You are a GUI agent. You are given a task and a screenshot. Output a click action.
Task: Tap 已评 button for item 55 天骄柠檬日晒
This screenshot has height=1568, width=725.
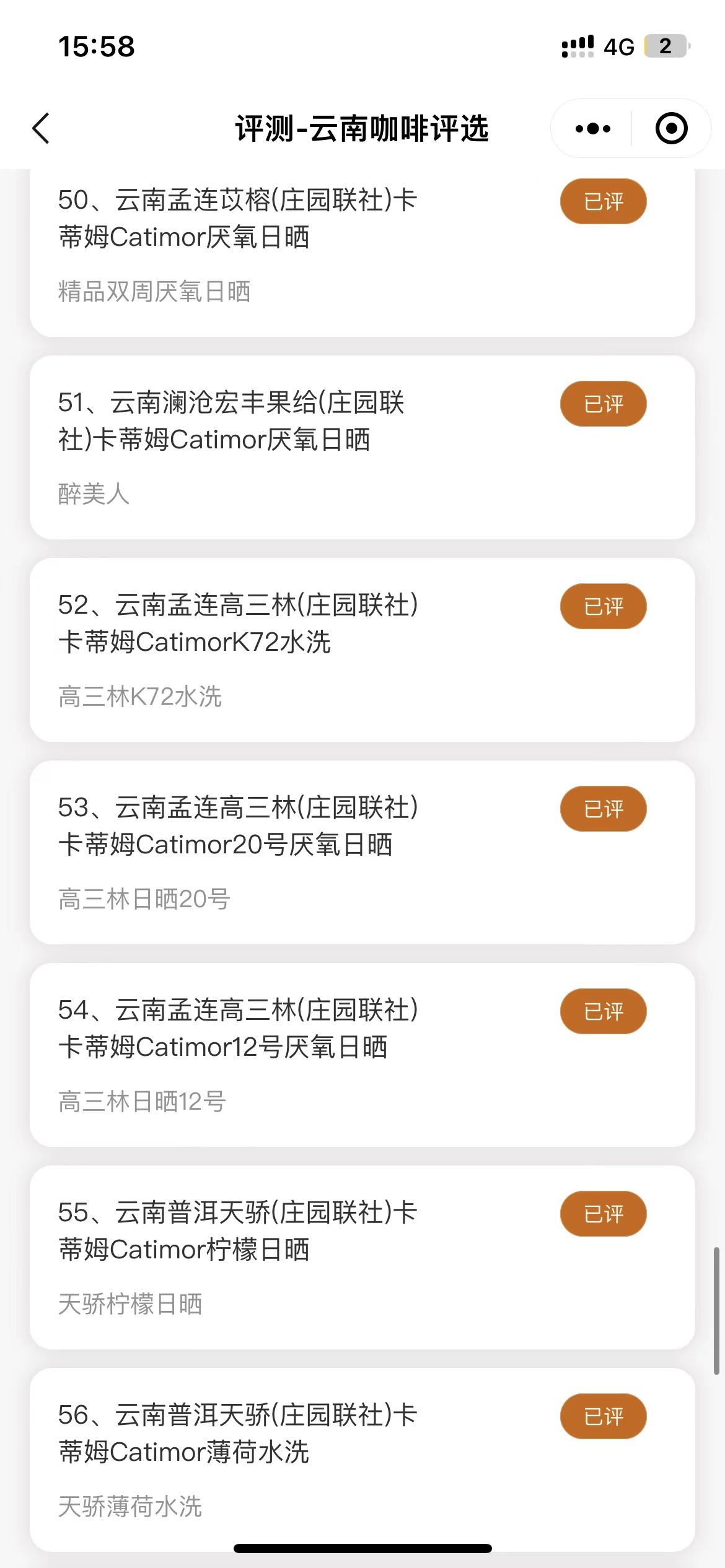tap(603, 1214)
